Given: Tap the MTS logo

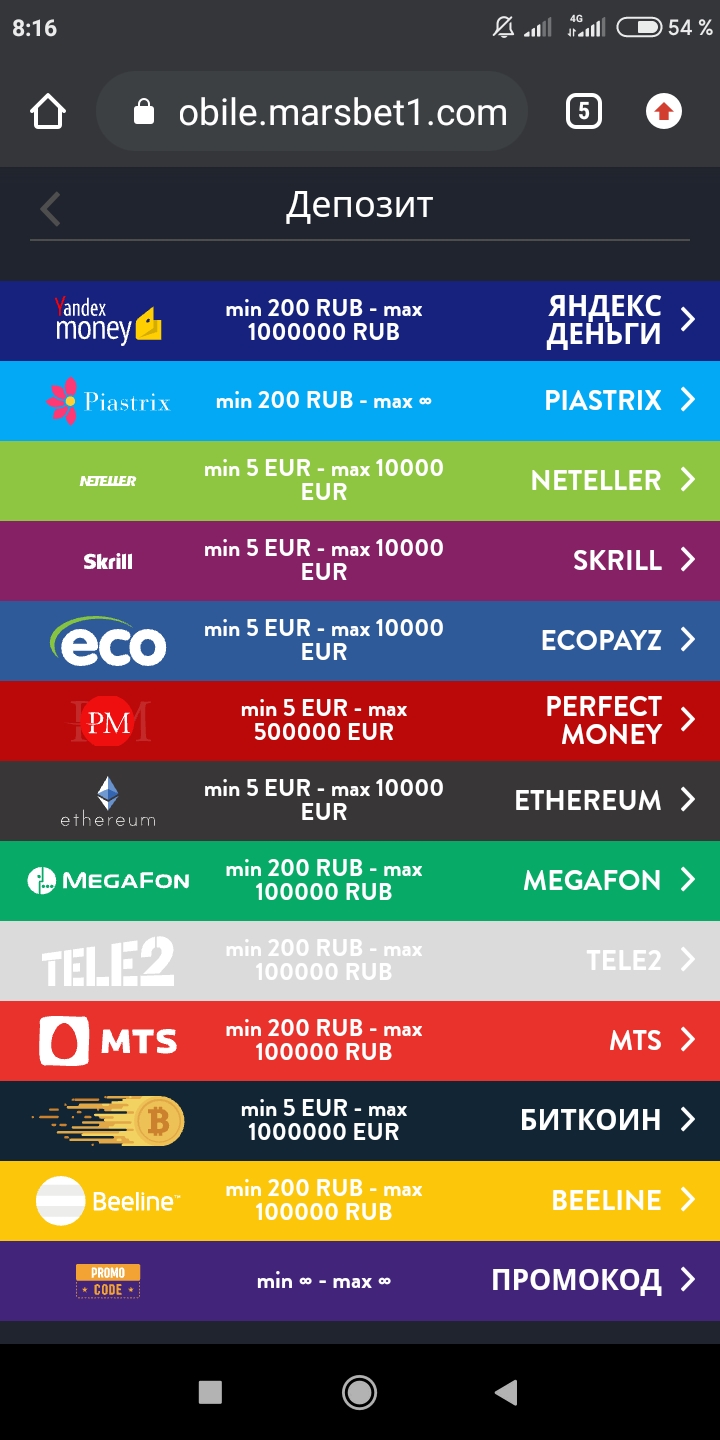Looking at the screenshot, I should [108, 1040].
